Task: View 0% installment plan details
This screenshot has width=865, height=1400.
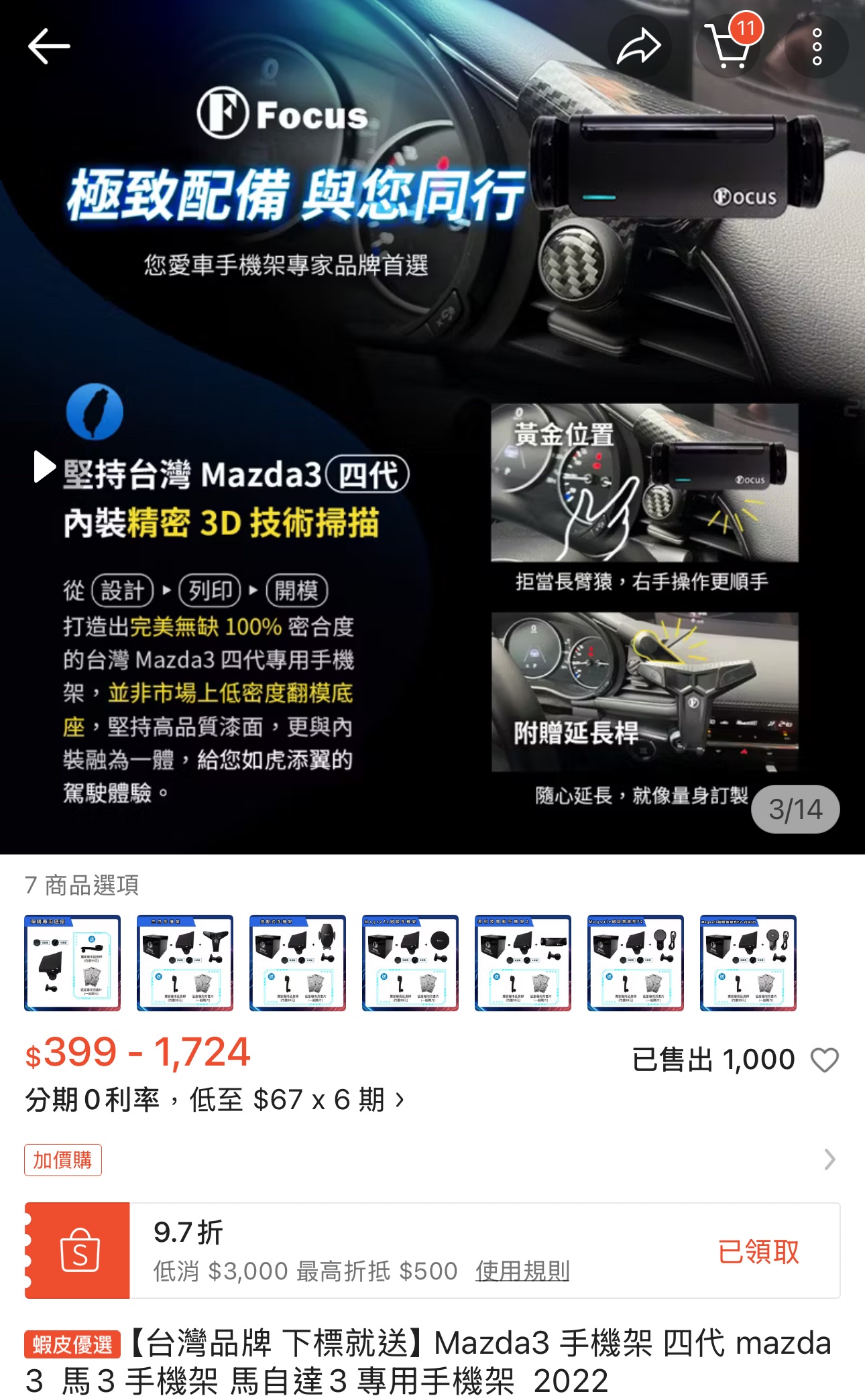Action: pyautogui.click(x=215, y=1100)
